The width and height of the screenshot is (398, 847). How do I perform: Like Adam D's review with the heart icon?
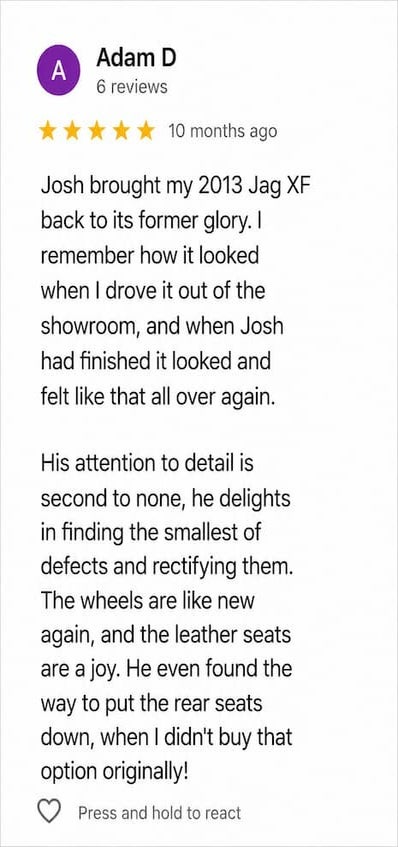(x=50, y=812)
